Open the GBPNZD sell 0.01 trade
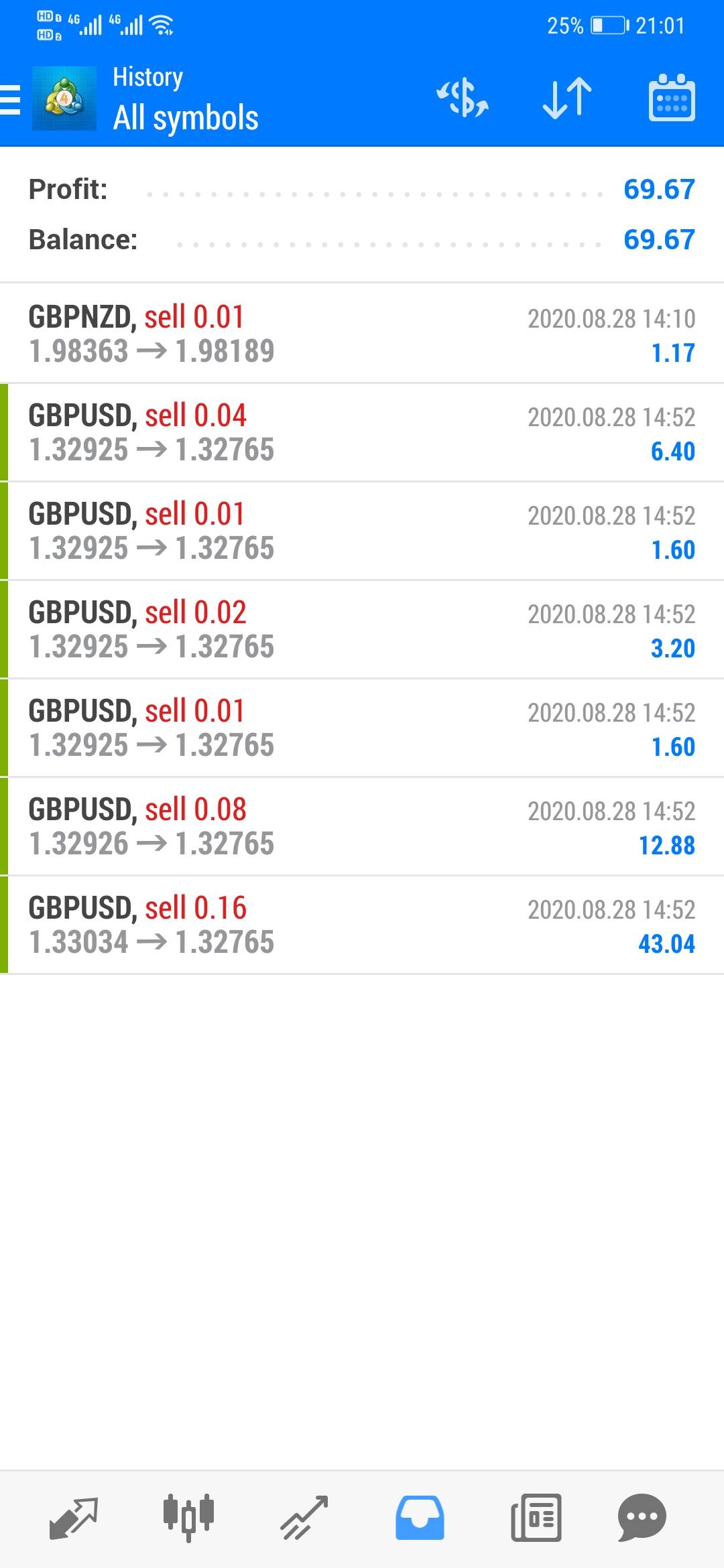Screen dimensions: 724x1568 pos(362,334)
